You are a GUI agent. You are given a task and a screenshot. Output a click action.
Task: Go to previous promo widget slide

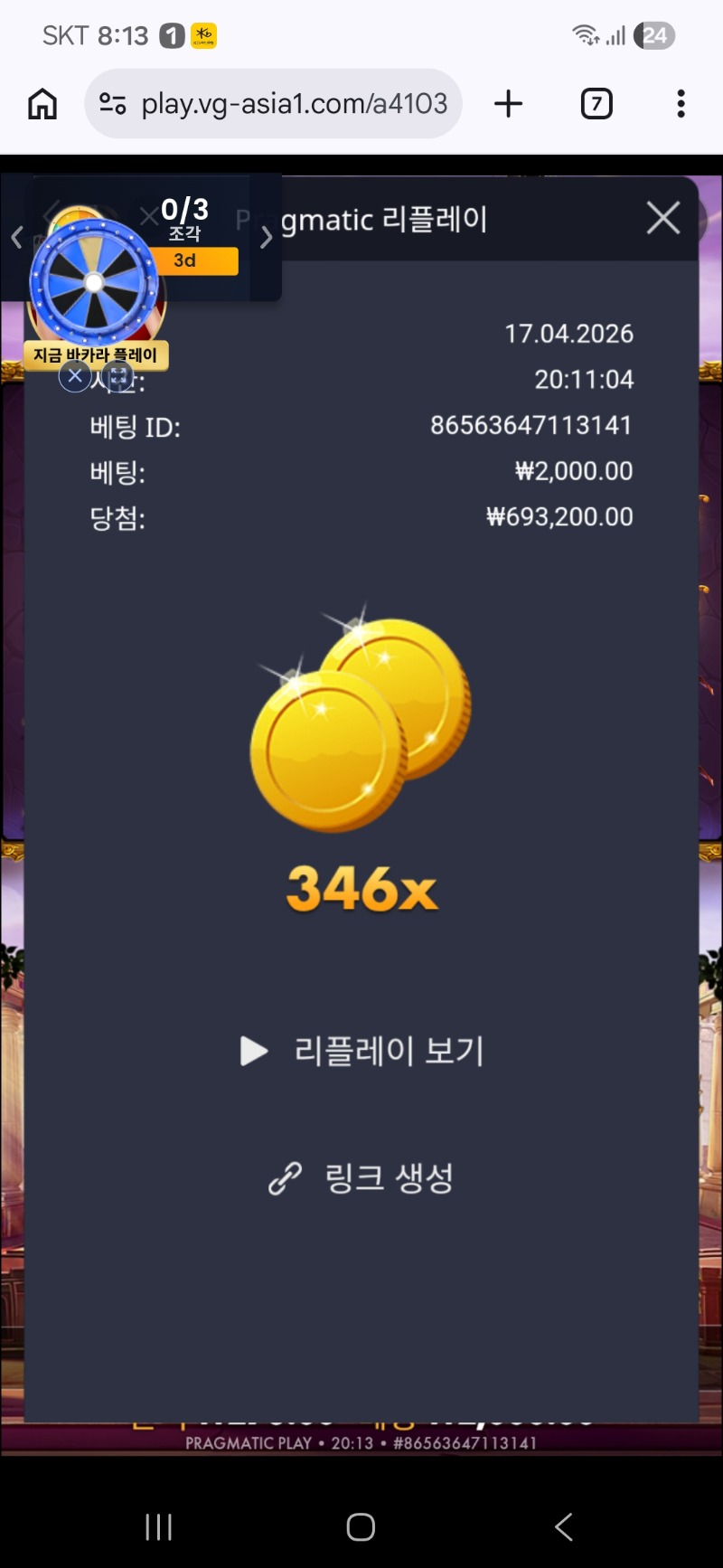click(x=16, y=238)
